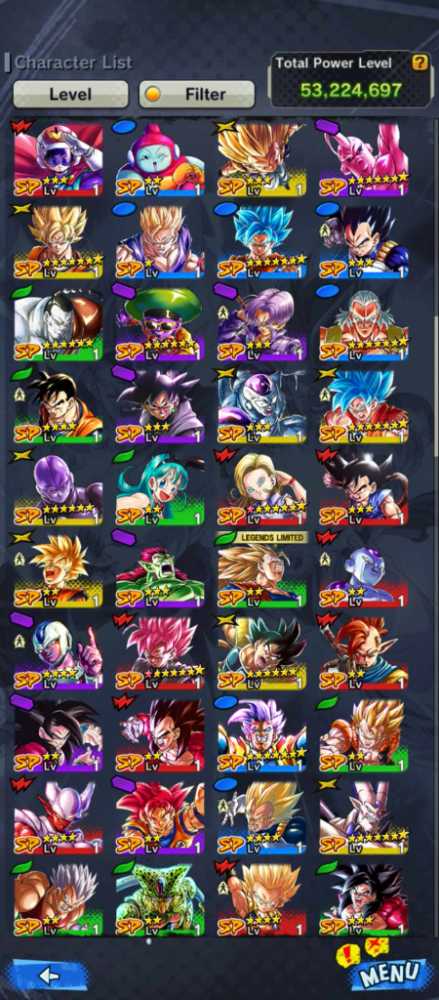Open the Level sort button
Image resolution: width=439 pixels, height=1000 pixels.
coord(71,94)
